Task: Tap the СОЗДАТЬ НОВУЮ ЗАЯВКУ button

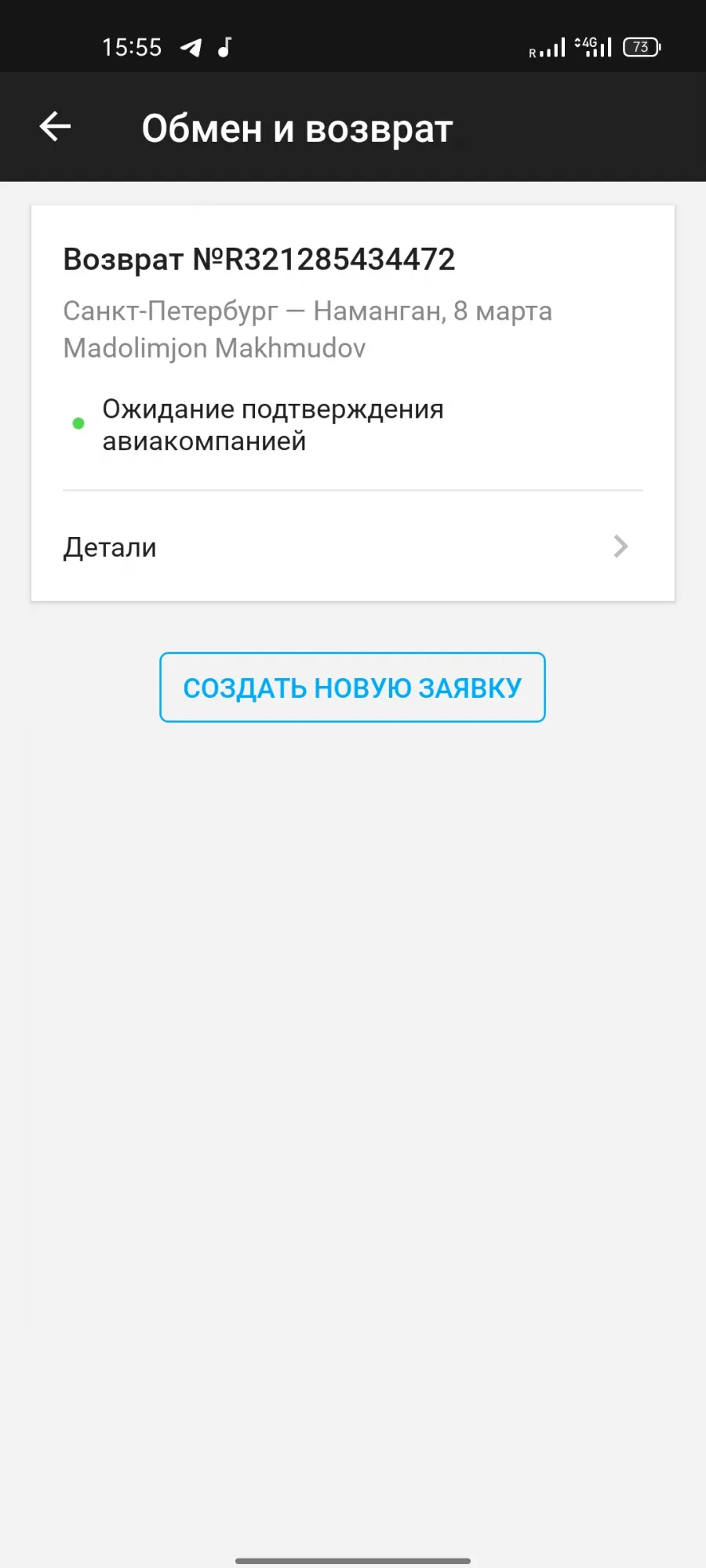Action: click(352, 688)
